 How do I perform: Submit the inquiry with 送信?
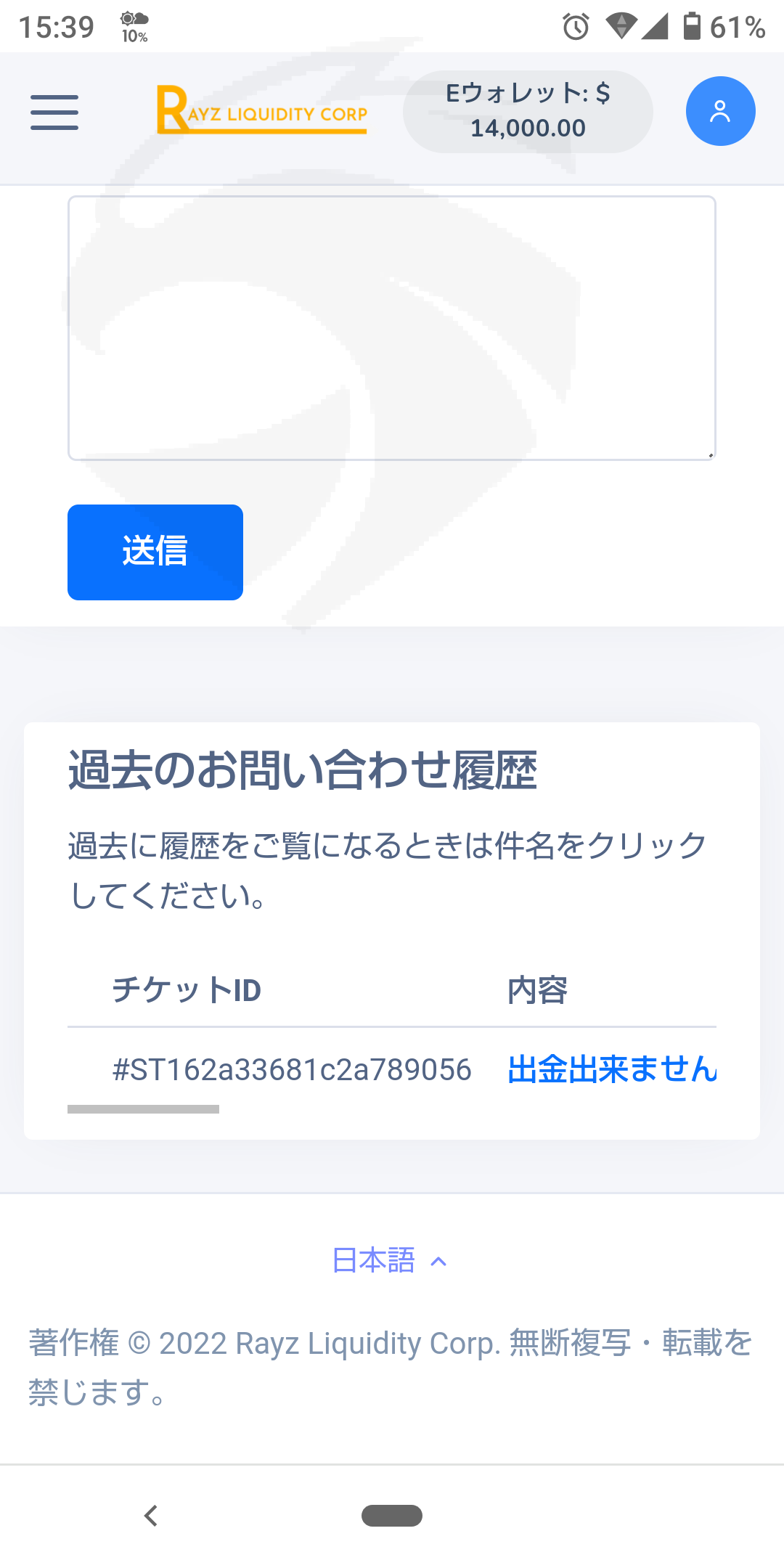[155, 552]
